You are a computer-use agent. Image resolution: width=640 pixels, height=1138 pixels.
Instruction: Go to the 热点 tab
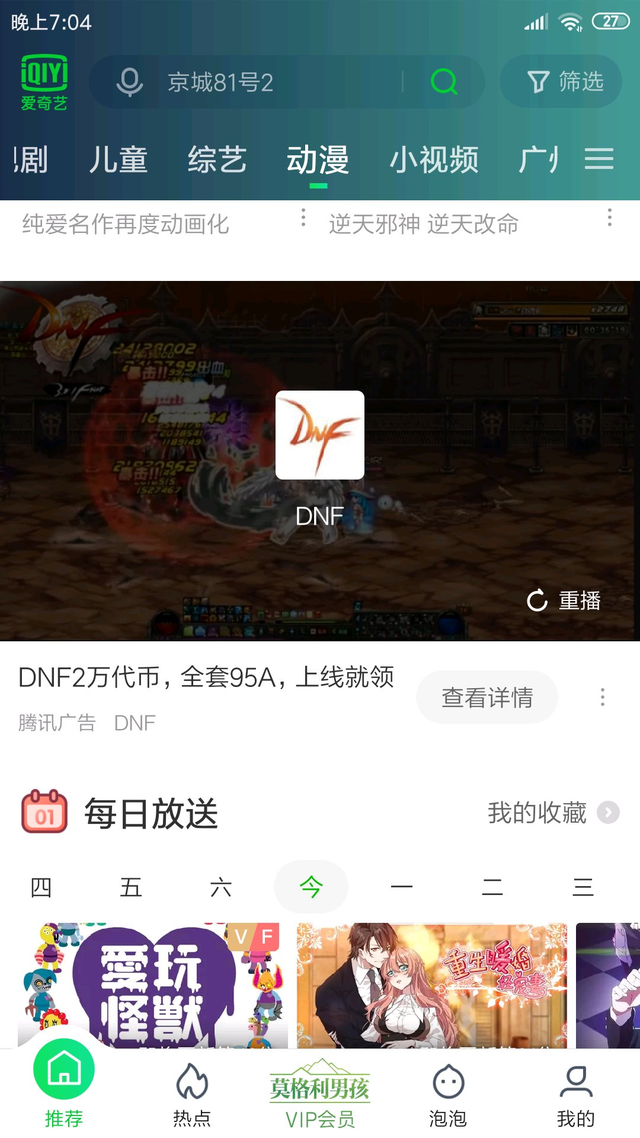tap(191, 1095)
